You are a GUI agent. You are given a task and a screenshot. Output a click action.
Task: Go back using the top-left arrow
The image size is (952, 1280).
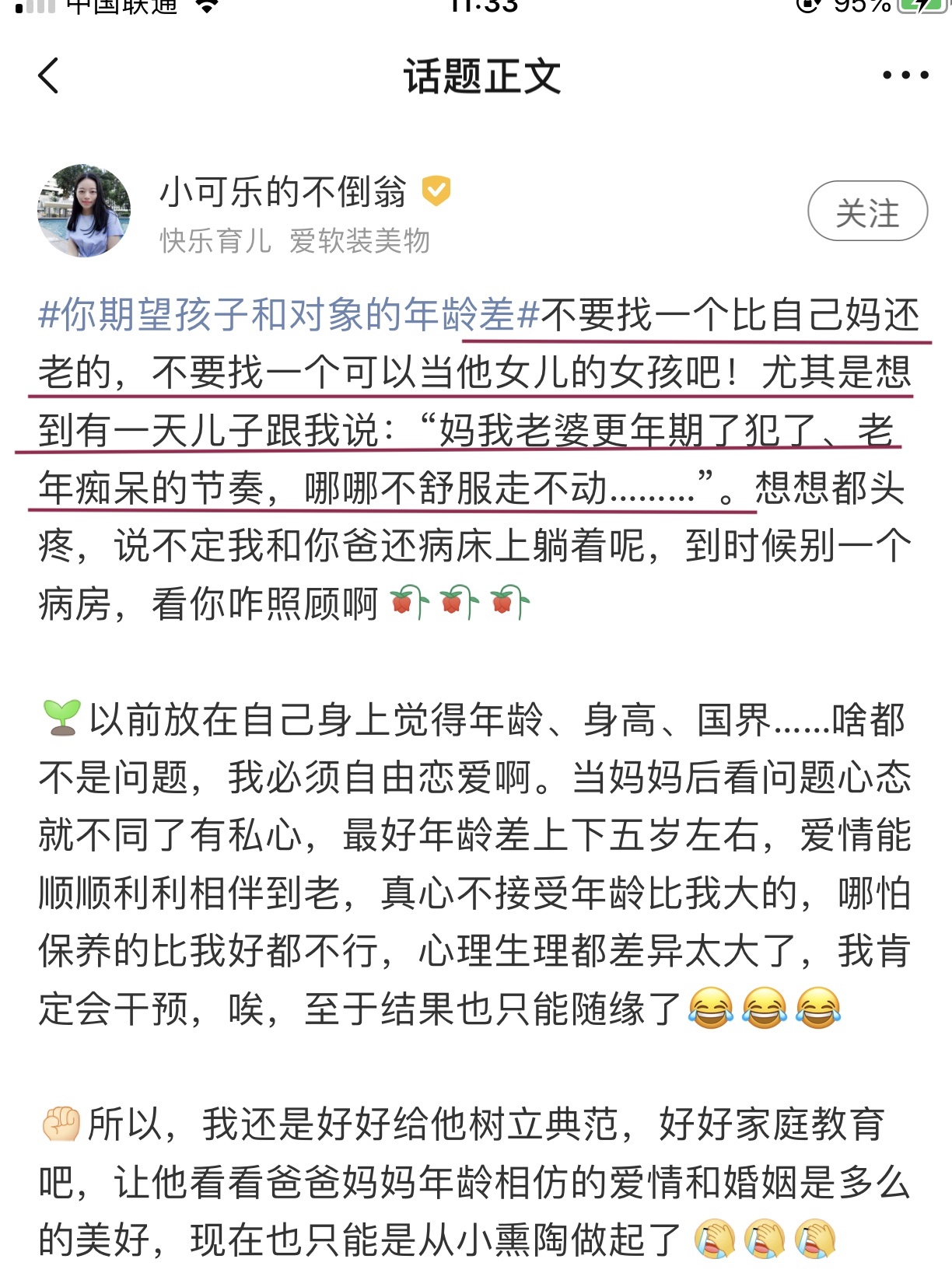coord(48,76)
